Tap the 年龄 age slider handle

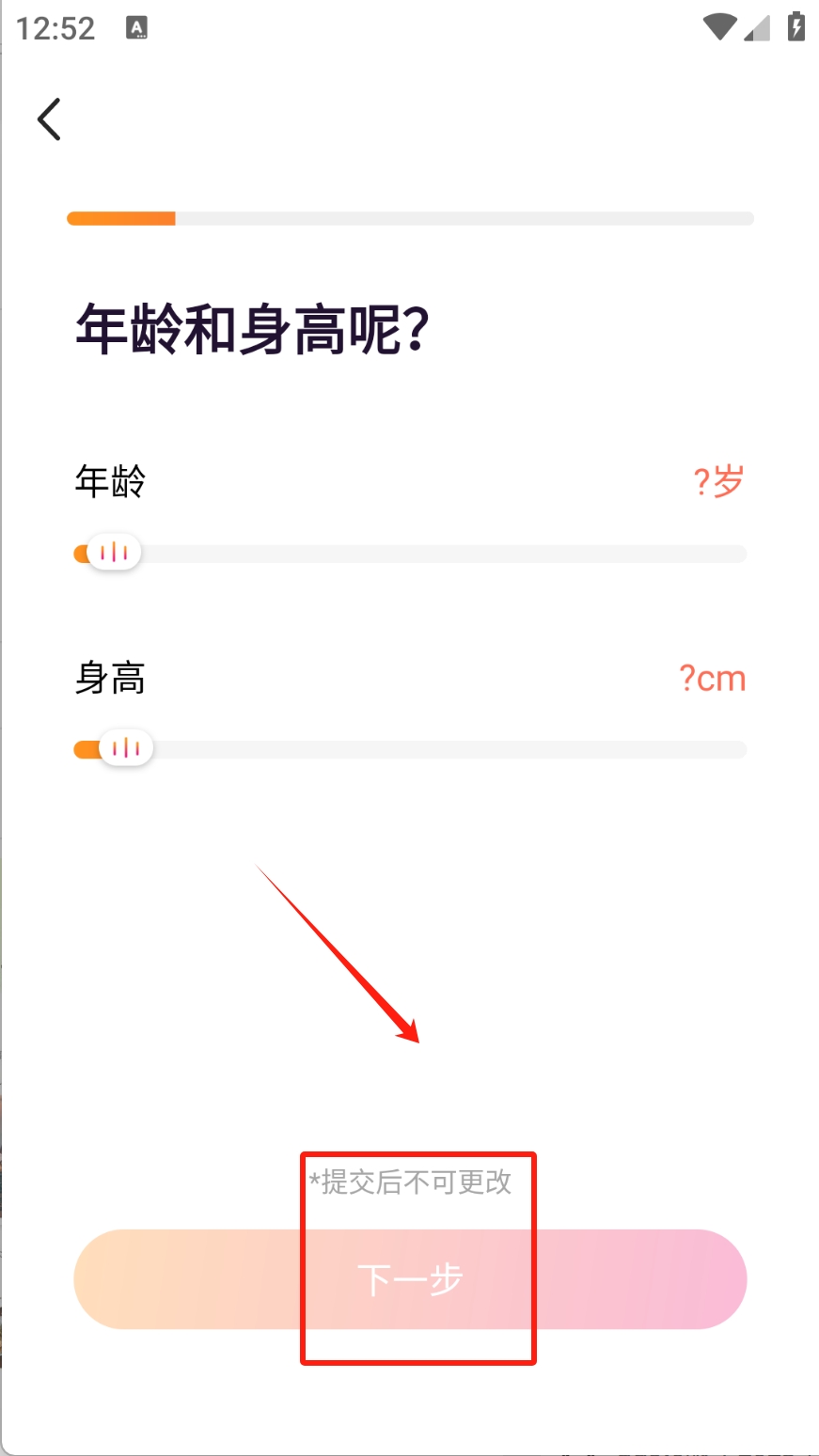[114, 553]
